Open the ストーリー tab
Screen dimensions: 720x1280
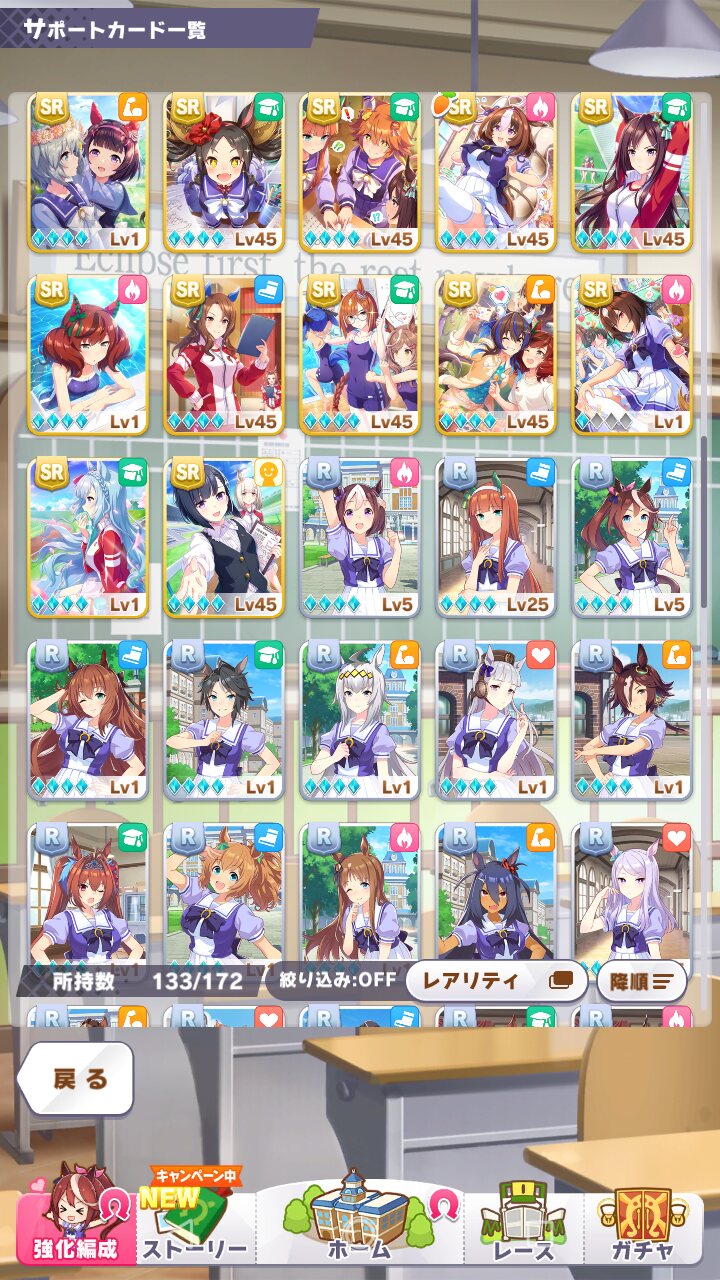(195, 1218)
